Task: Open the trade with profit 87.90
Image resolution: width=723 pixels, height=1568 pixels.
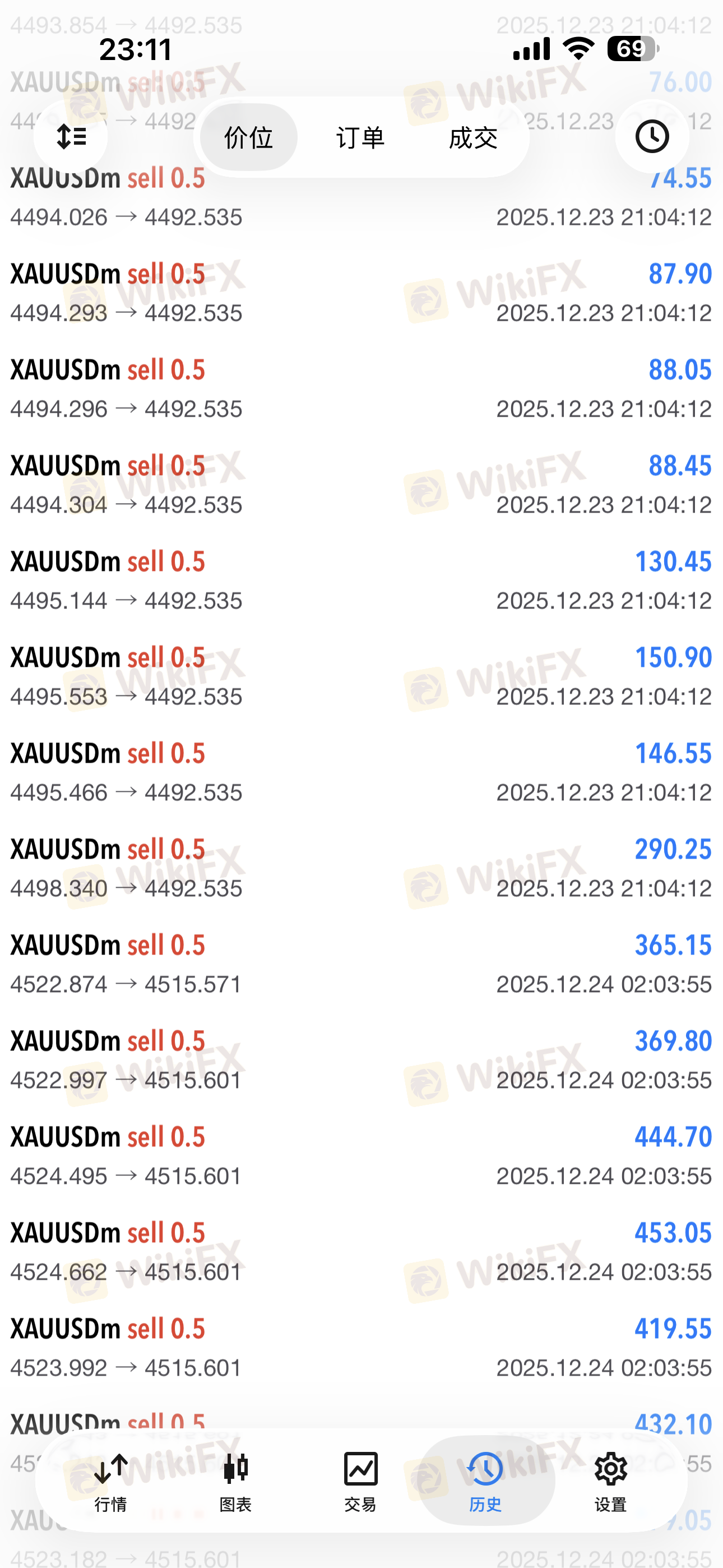Action: pyautogui.click(x=361, y=293)
